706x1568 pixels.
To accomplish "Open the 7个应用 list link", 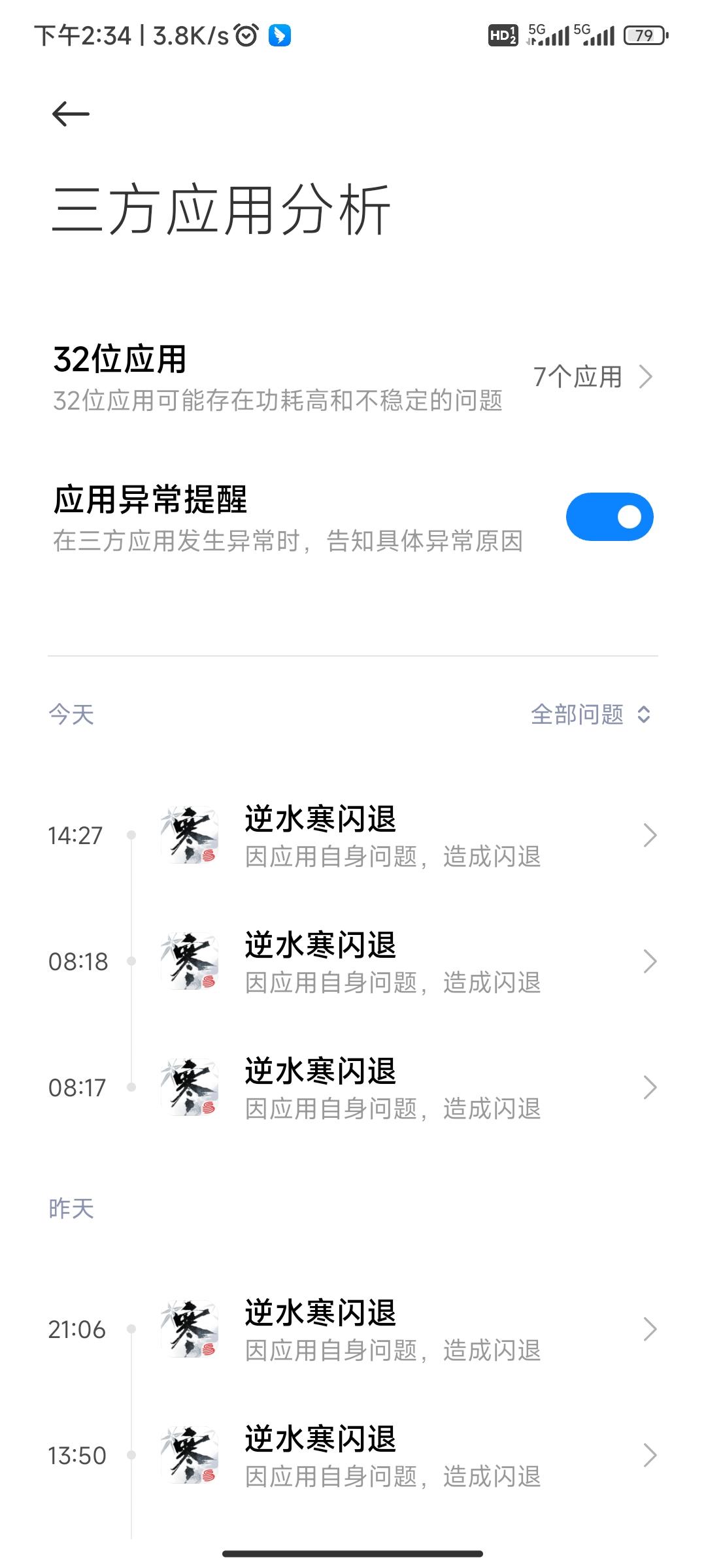I will coord(579,376).
